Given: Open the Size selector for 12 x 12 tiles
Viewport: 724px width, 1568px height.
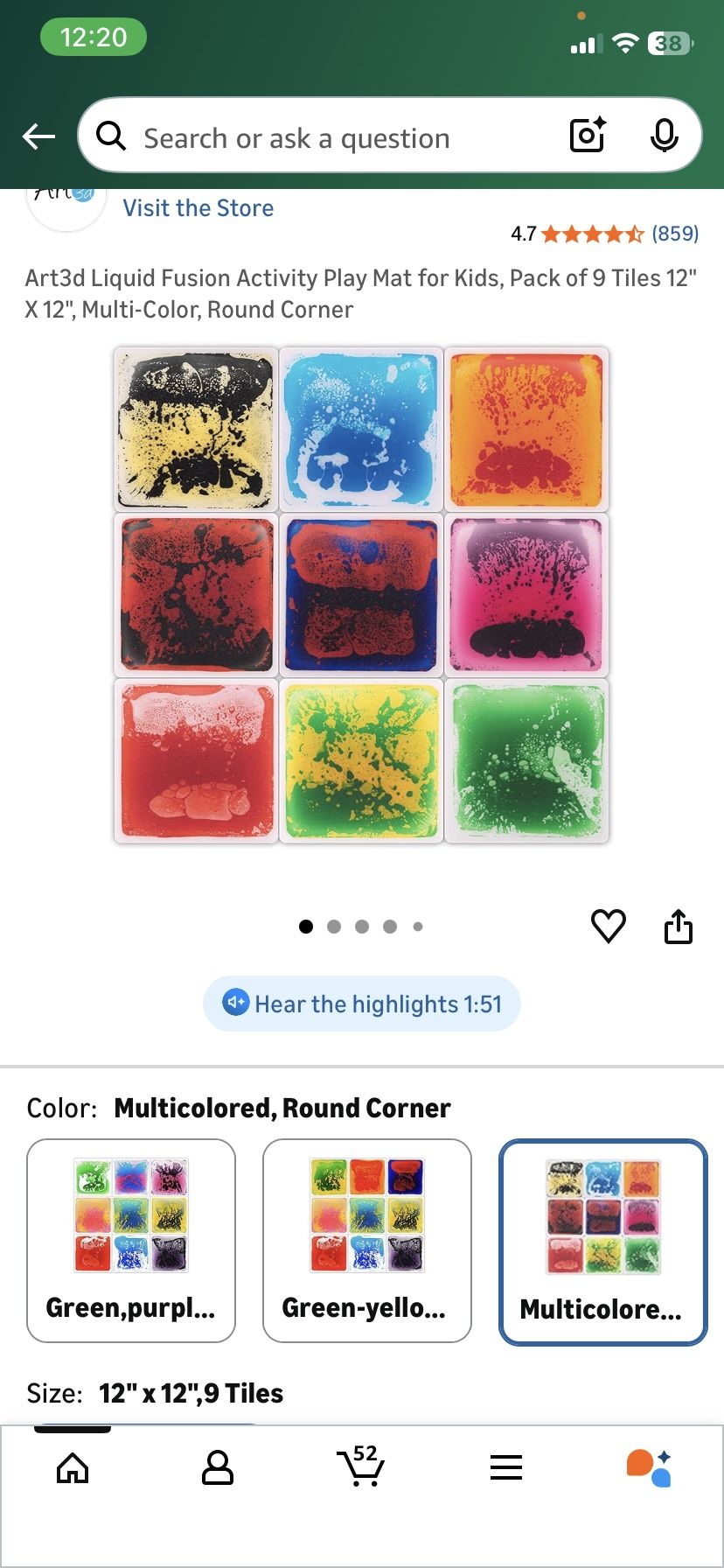Looking at the screenshot, I should pos(193,1393).
